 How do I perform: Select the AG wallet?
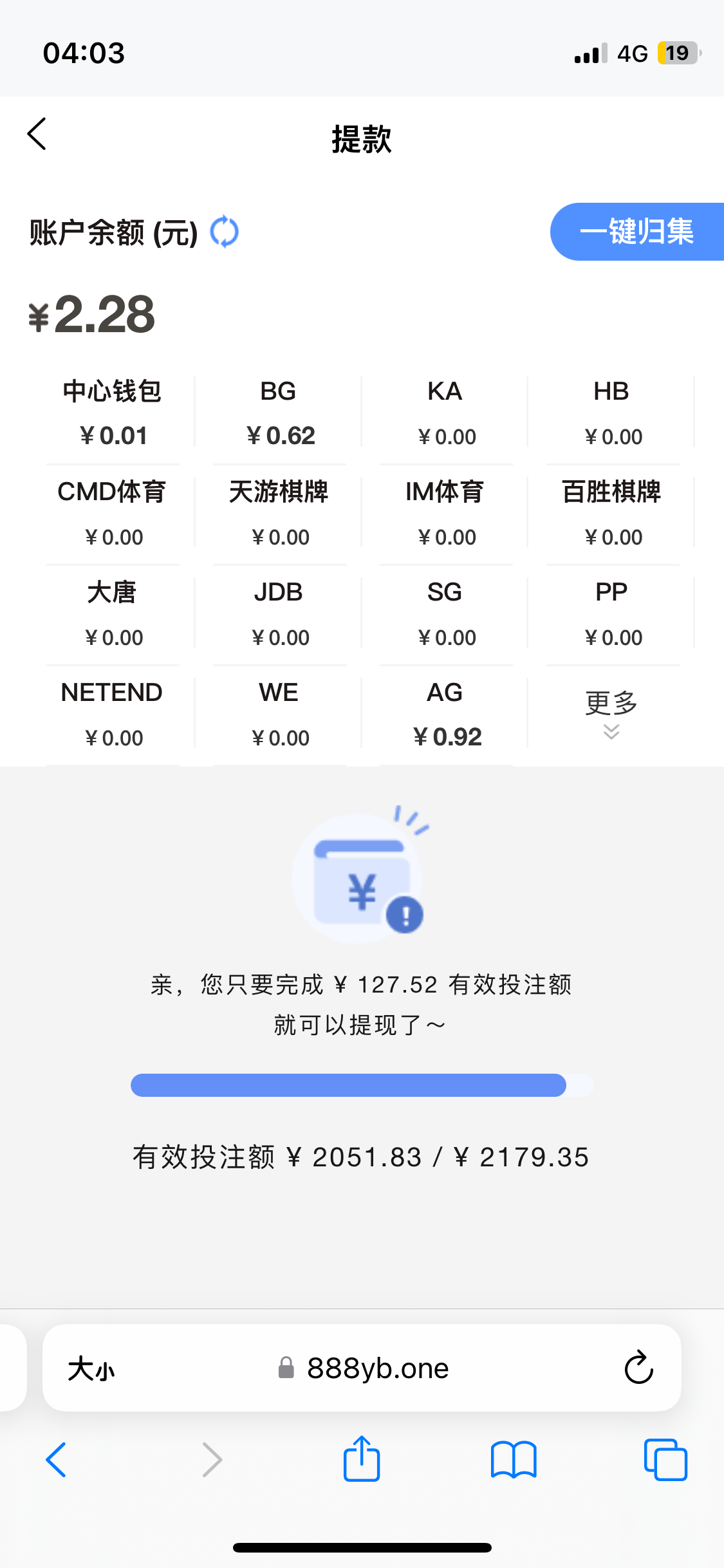click(x=445, y=714)
